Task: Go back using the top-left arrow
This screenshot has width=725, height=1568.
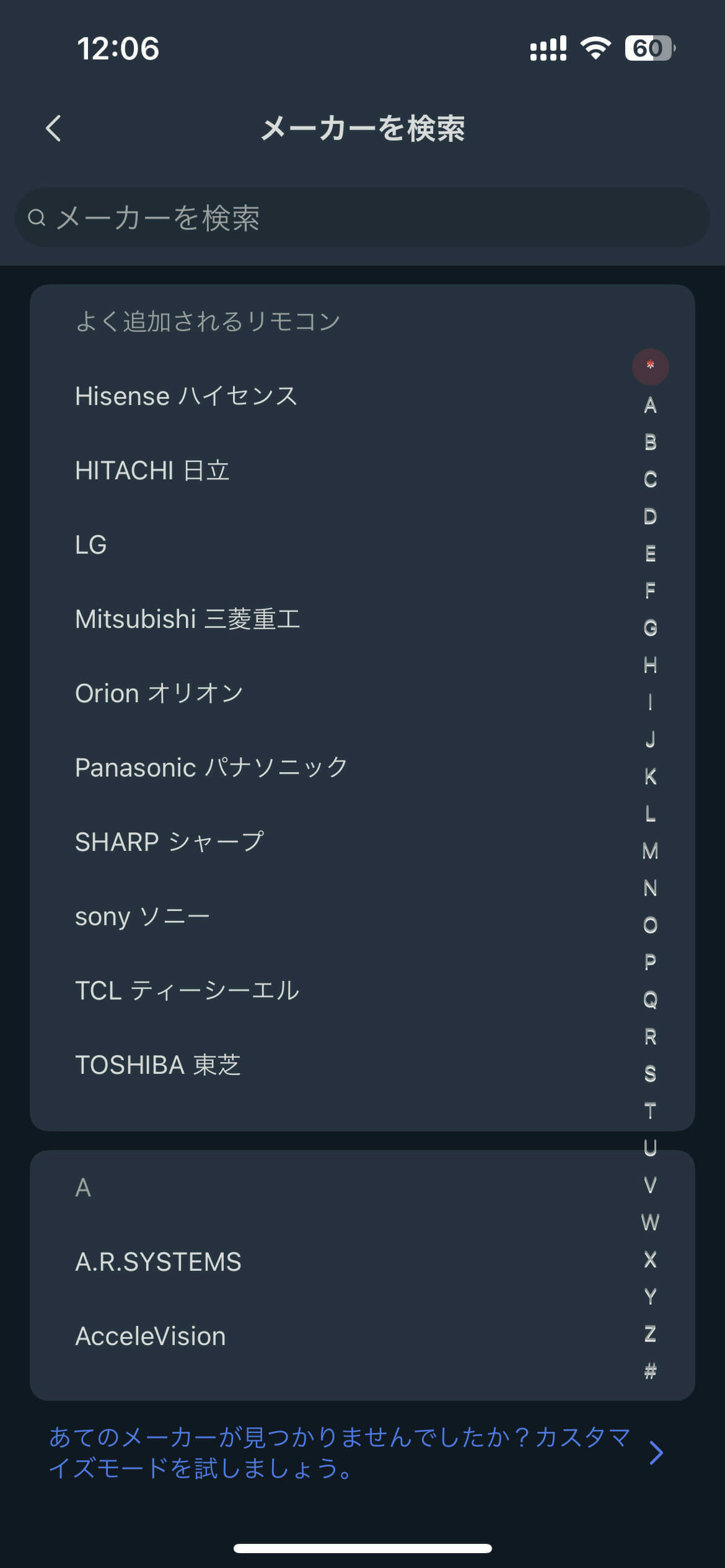Action: (54, 128)
